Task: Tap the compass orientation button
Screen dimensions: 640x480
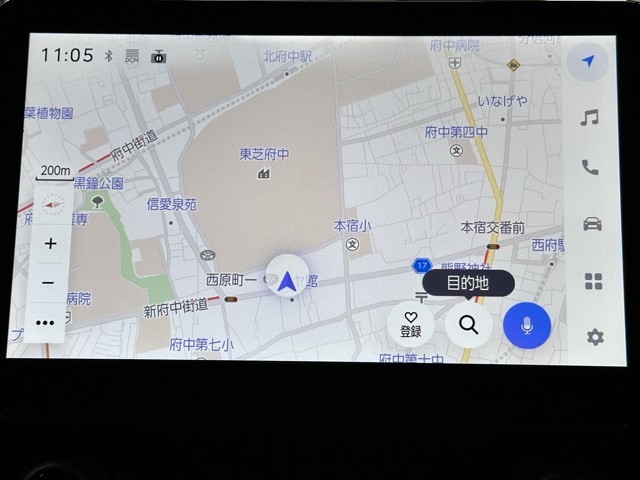Action: [53, 204]
